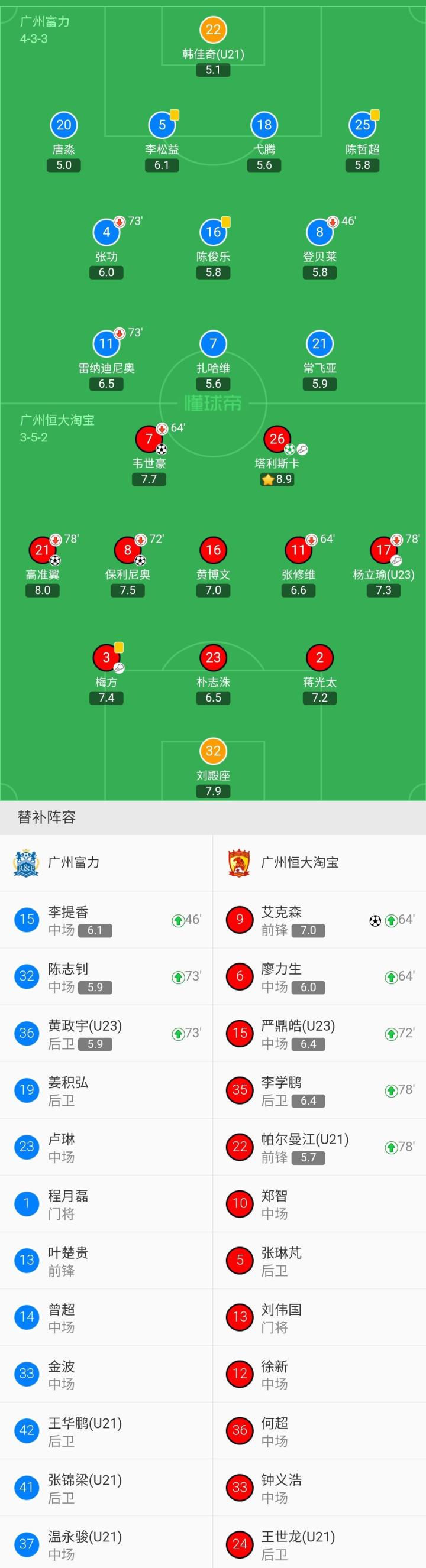Open substitute 李提香's row

106,920
